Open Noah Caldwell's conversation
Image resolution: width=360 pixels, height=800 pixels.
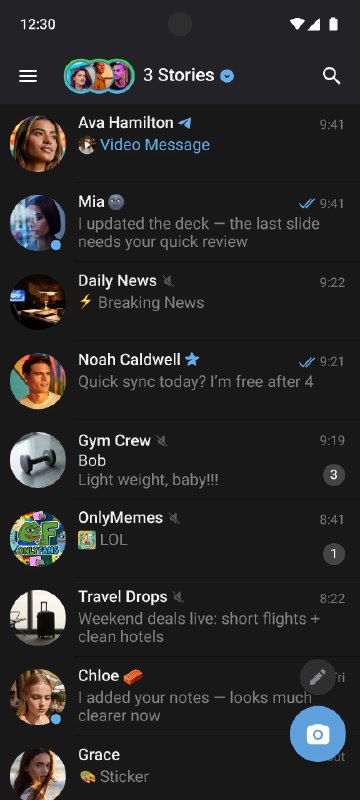click(180, 381)
